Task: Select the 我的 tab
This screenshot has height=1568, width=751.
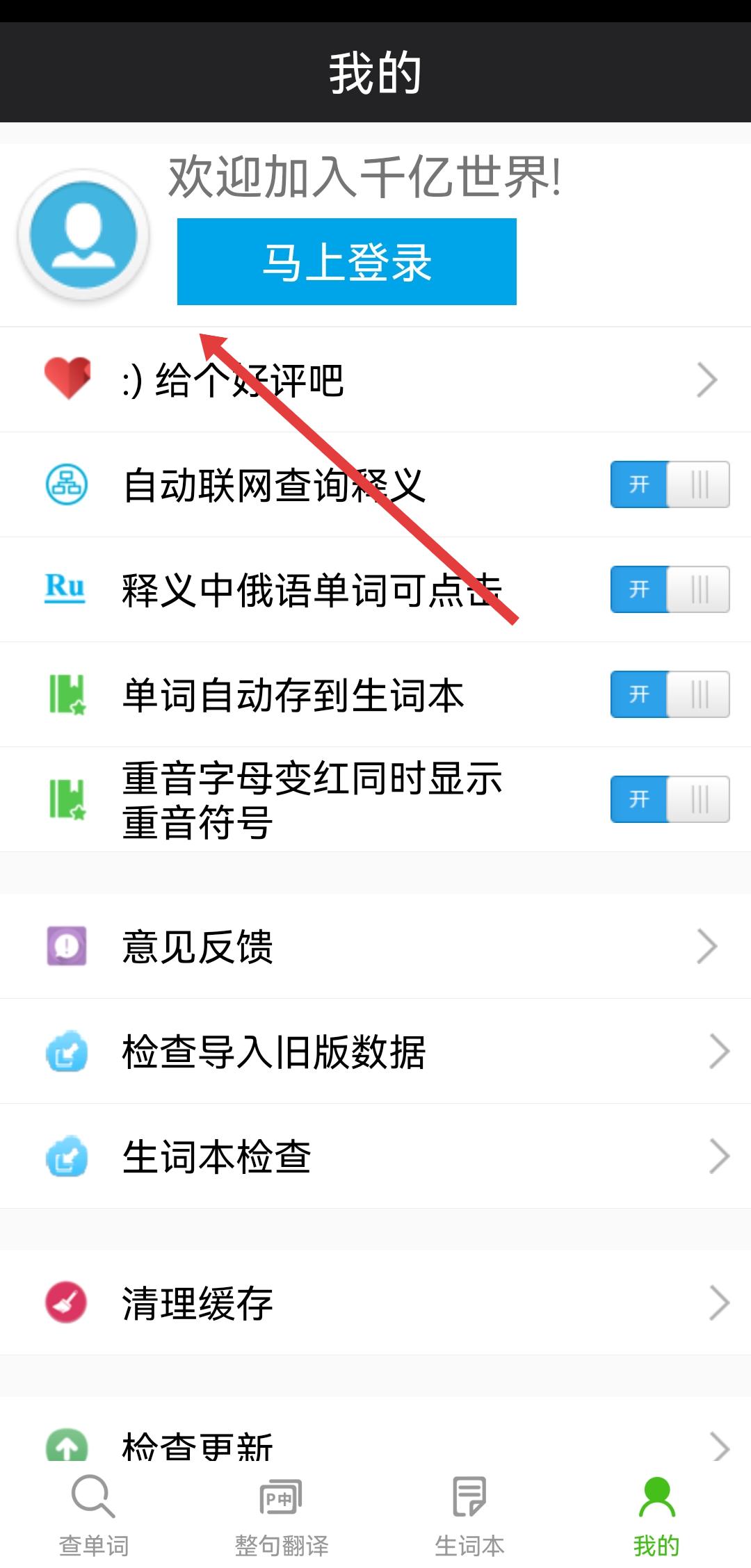Action: [x=656, y=1517]
